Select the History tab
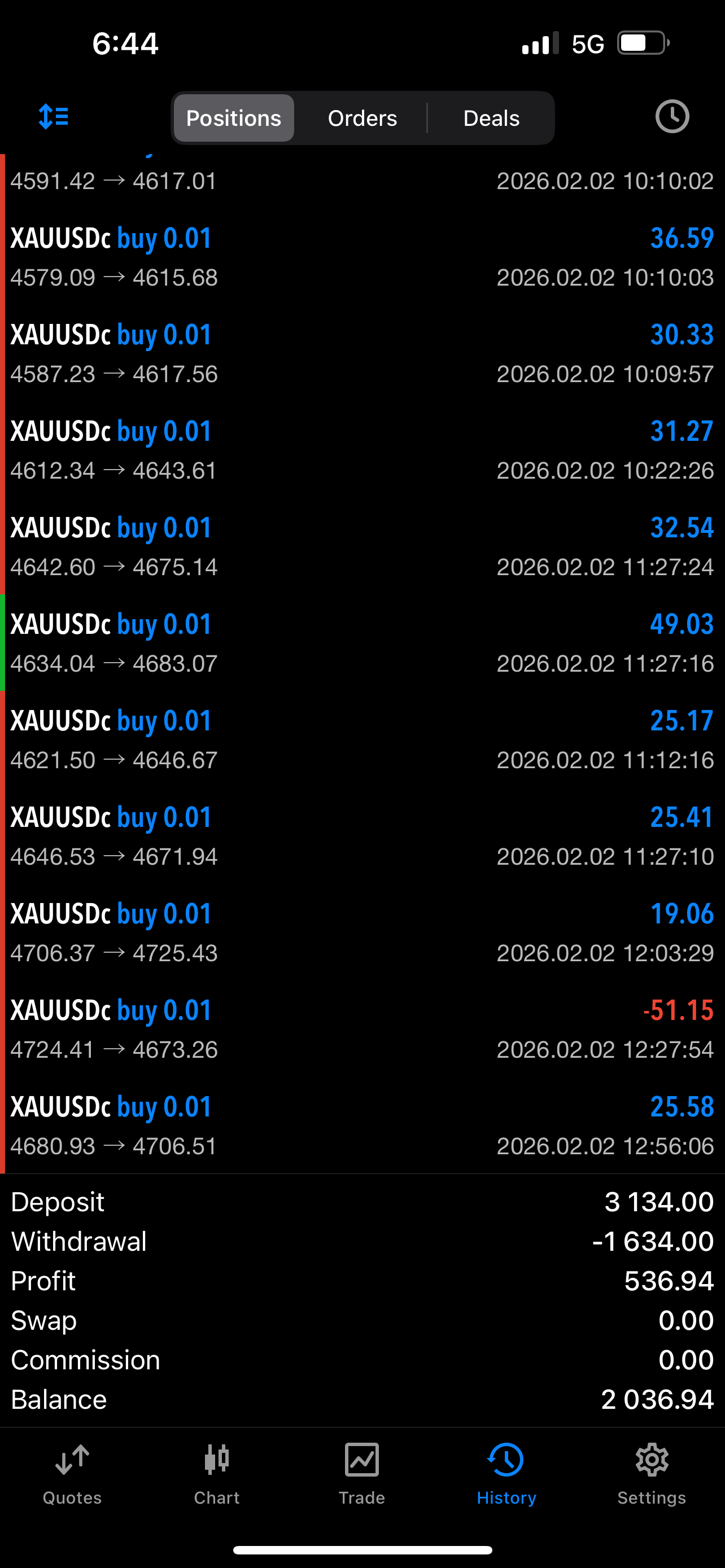 [506, 1473]
